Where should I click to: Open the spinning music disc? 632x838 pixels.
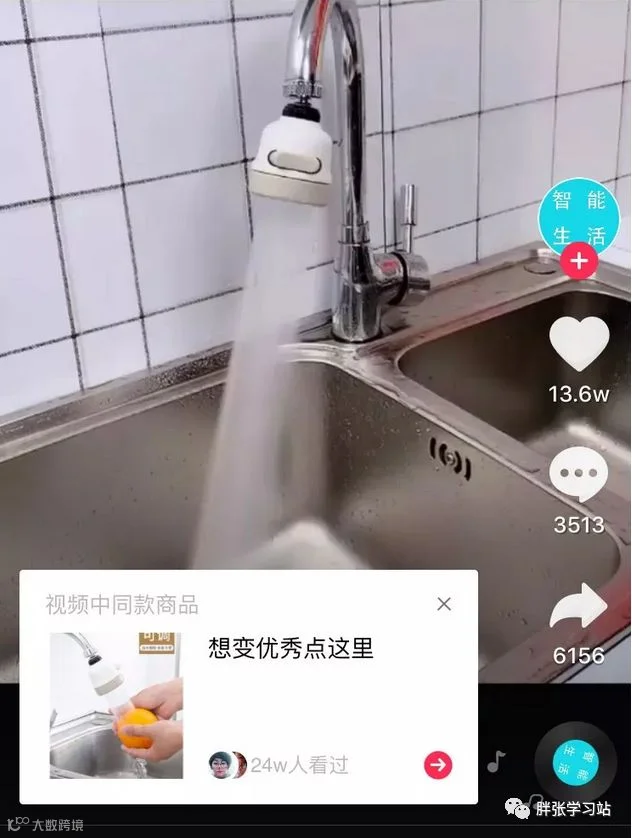coord(576,762)
